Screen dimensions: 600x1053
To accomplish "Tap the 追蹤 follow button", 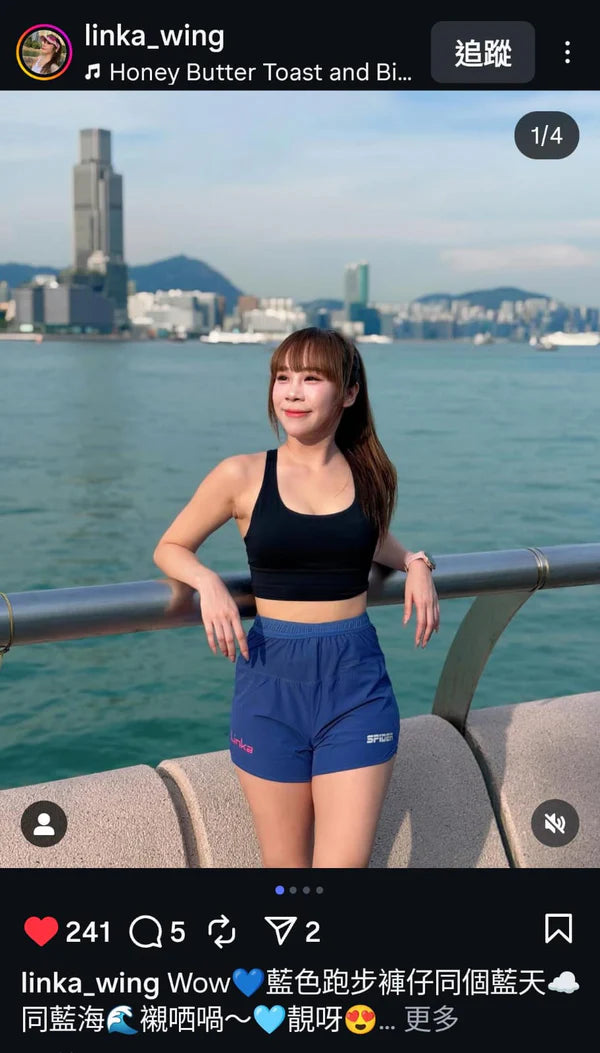I will pyautogui.click(x=483, y=53).
